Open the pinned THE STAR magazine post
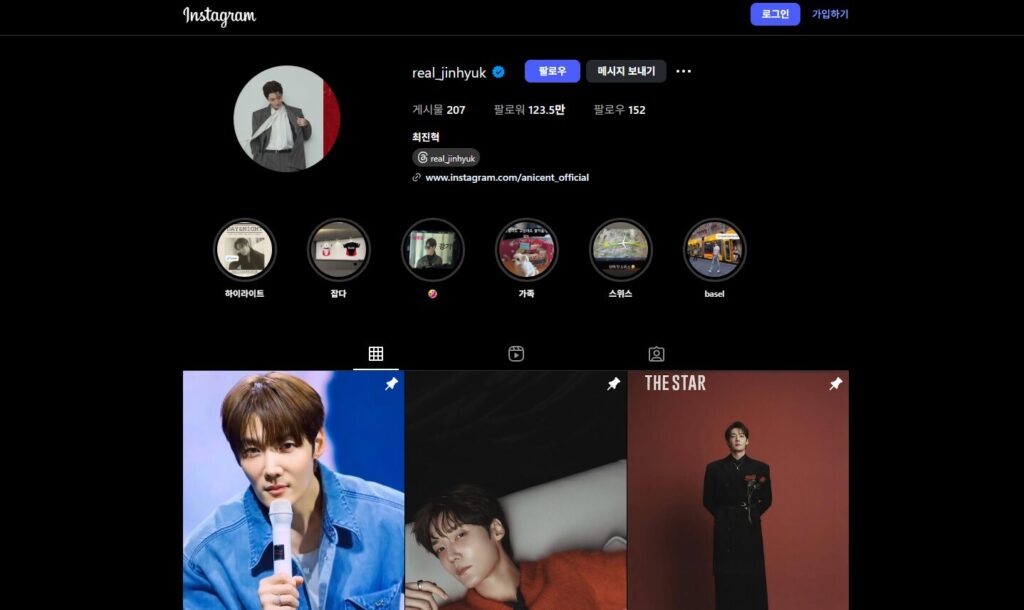The height and width of the screenshot is (610, 1024). click(737, 490)
